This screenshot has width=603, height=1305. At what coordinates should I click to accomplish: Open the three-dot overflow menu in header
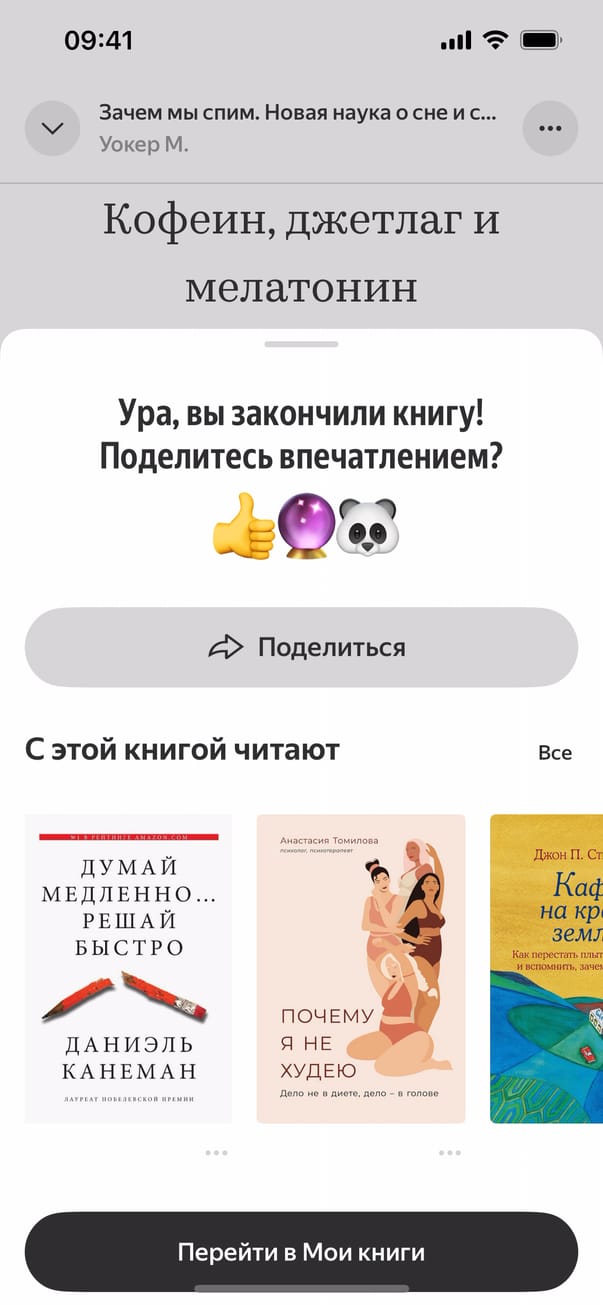click(550, 129)
